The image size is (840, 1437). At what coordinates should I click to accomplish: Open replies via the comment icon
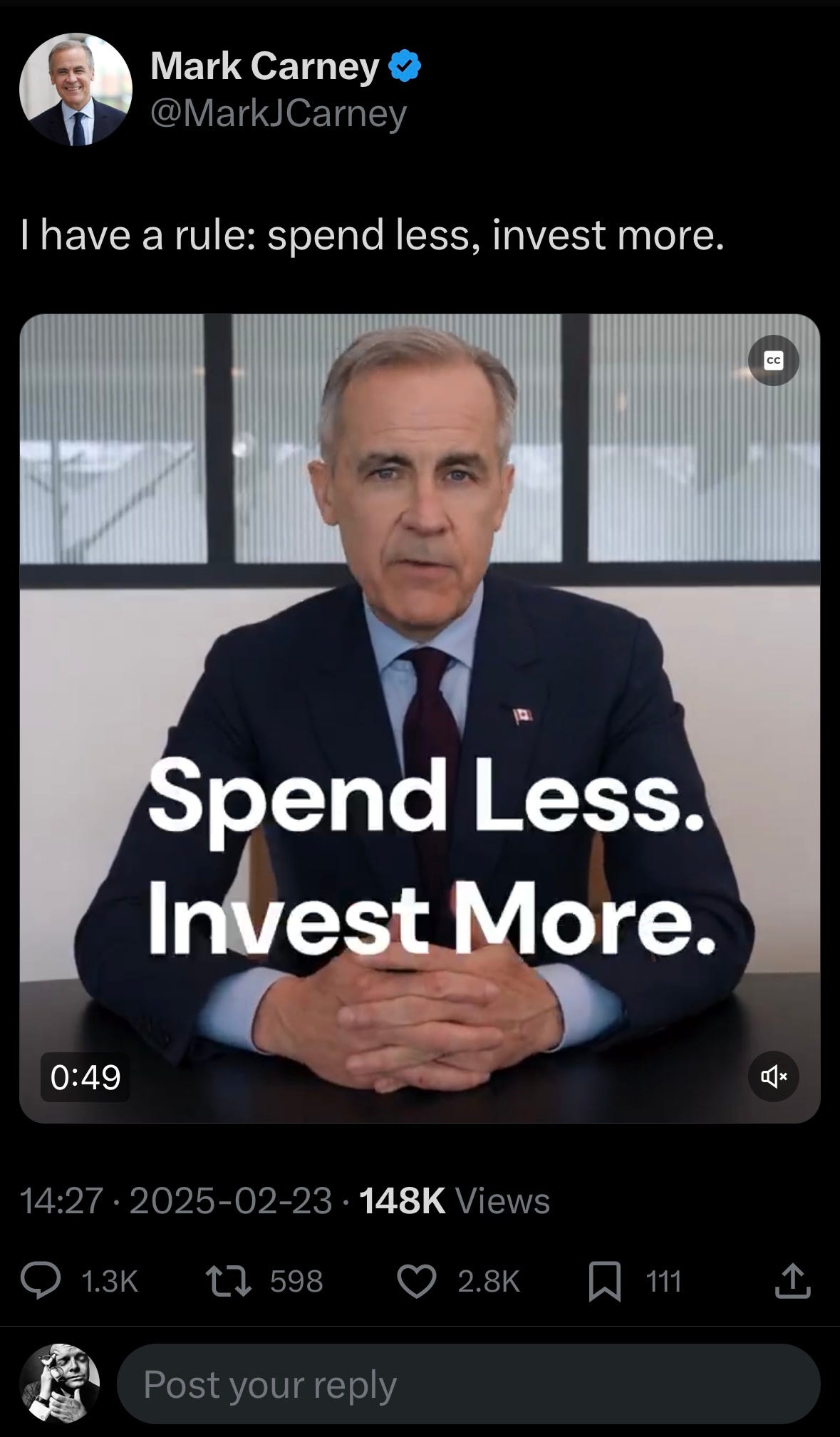(x=41, y=1281)
